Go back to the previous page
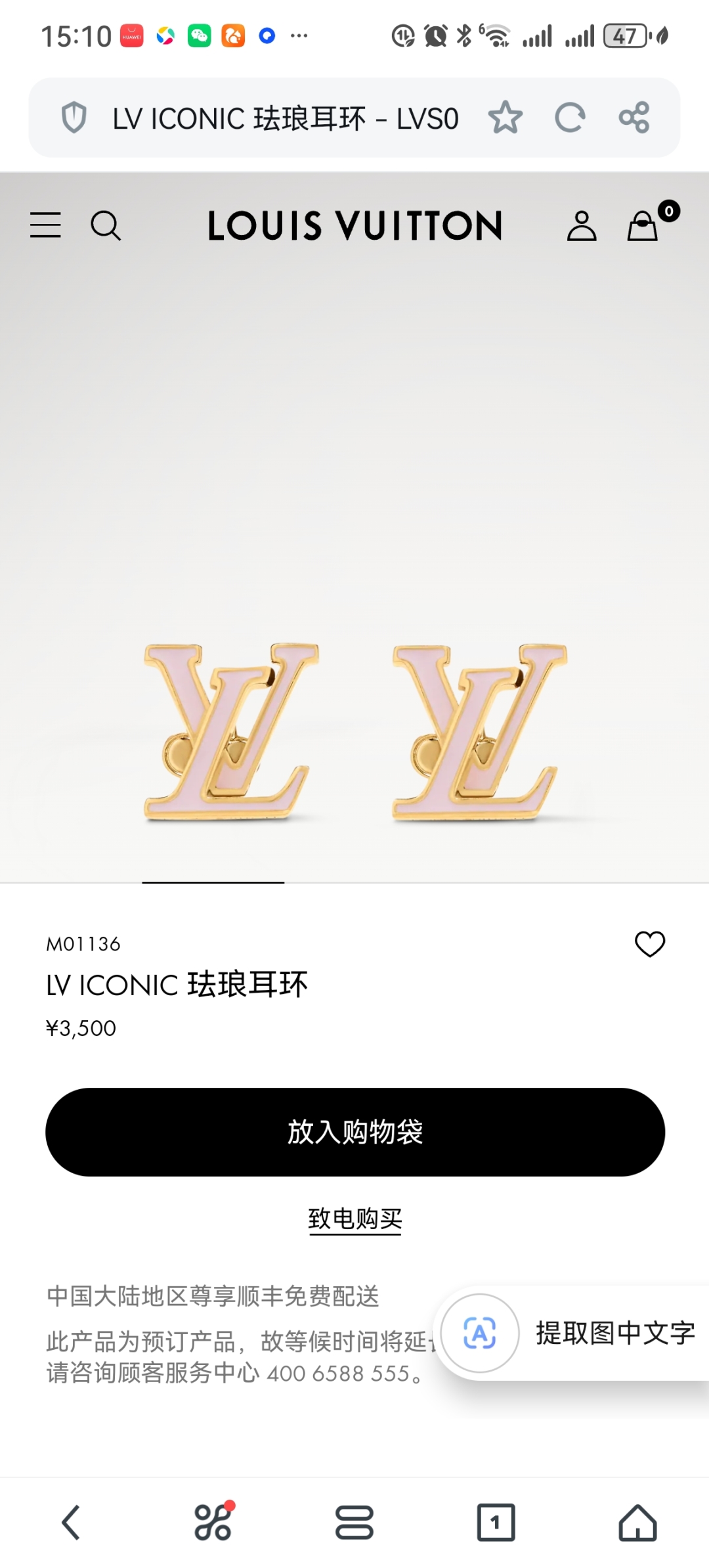Viewport: 709px width, 1568px height. pos(71,1522)
